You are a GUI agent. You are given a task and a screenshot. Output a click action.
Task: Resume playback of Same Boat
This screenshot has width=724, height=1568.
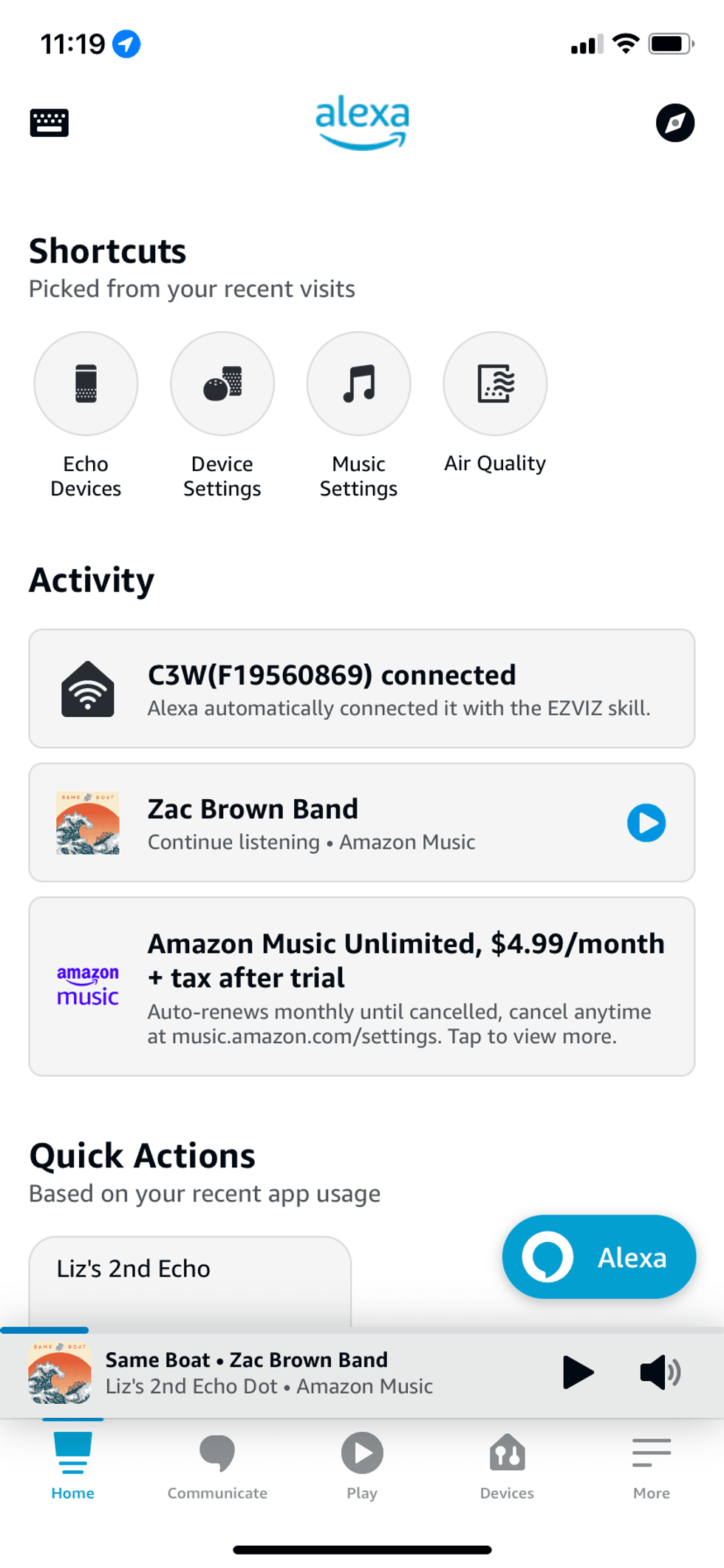click(579, 1373)
